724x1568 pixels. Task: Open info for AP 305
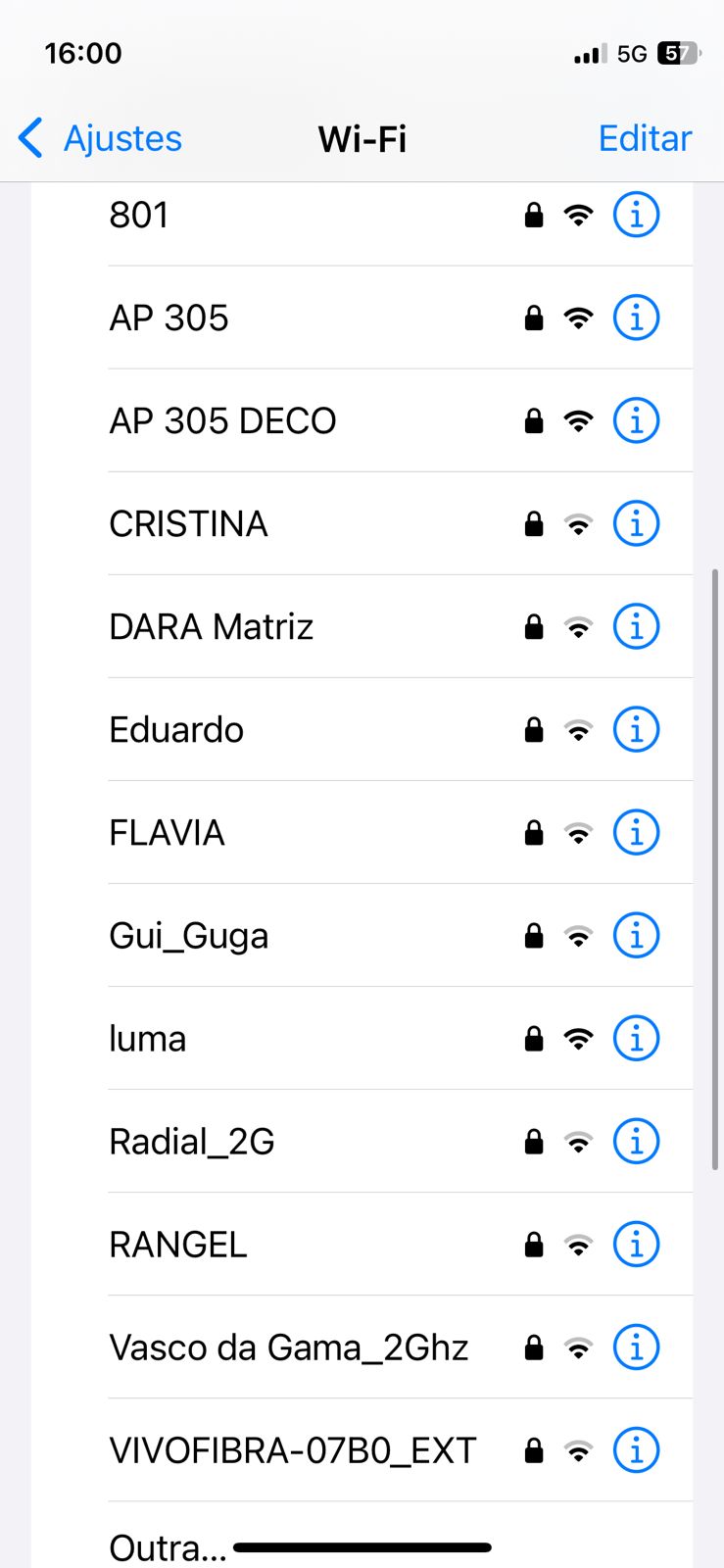(636, 318)
